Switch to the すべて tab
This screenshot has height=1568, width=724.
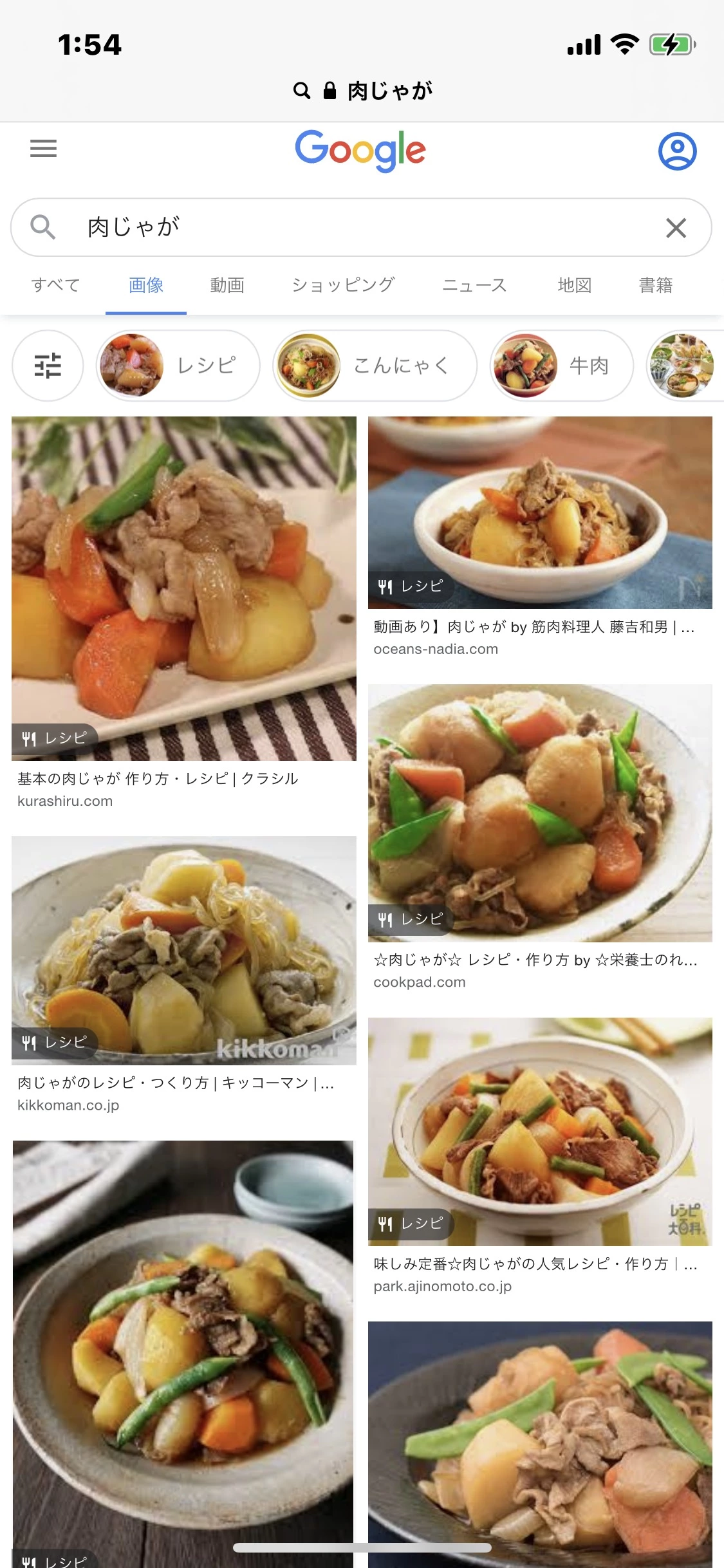pos(56,285)
